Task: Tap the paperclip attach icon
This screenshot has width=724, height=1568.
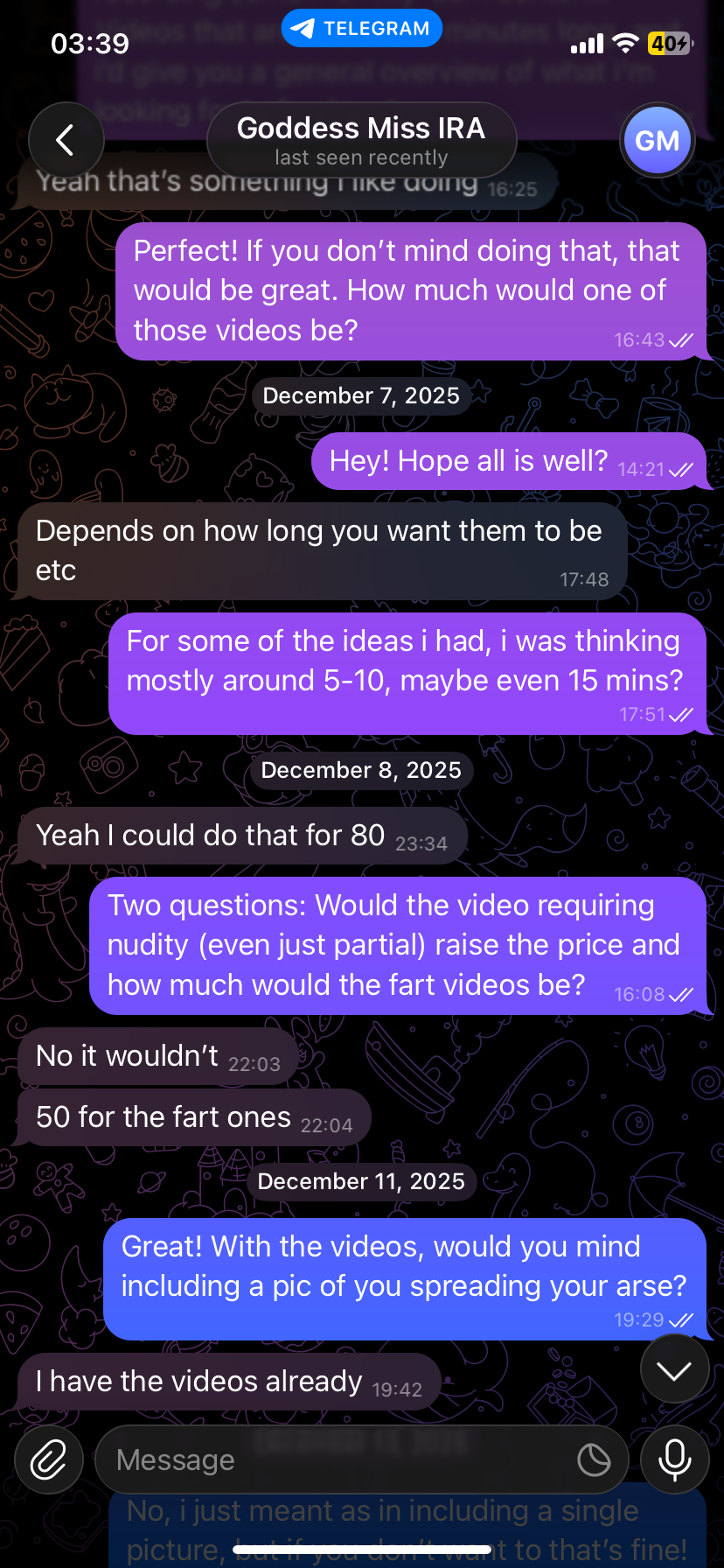Action: coord(49,1459)
